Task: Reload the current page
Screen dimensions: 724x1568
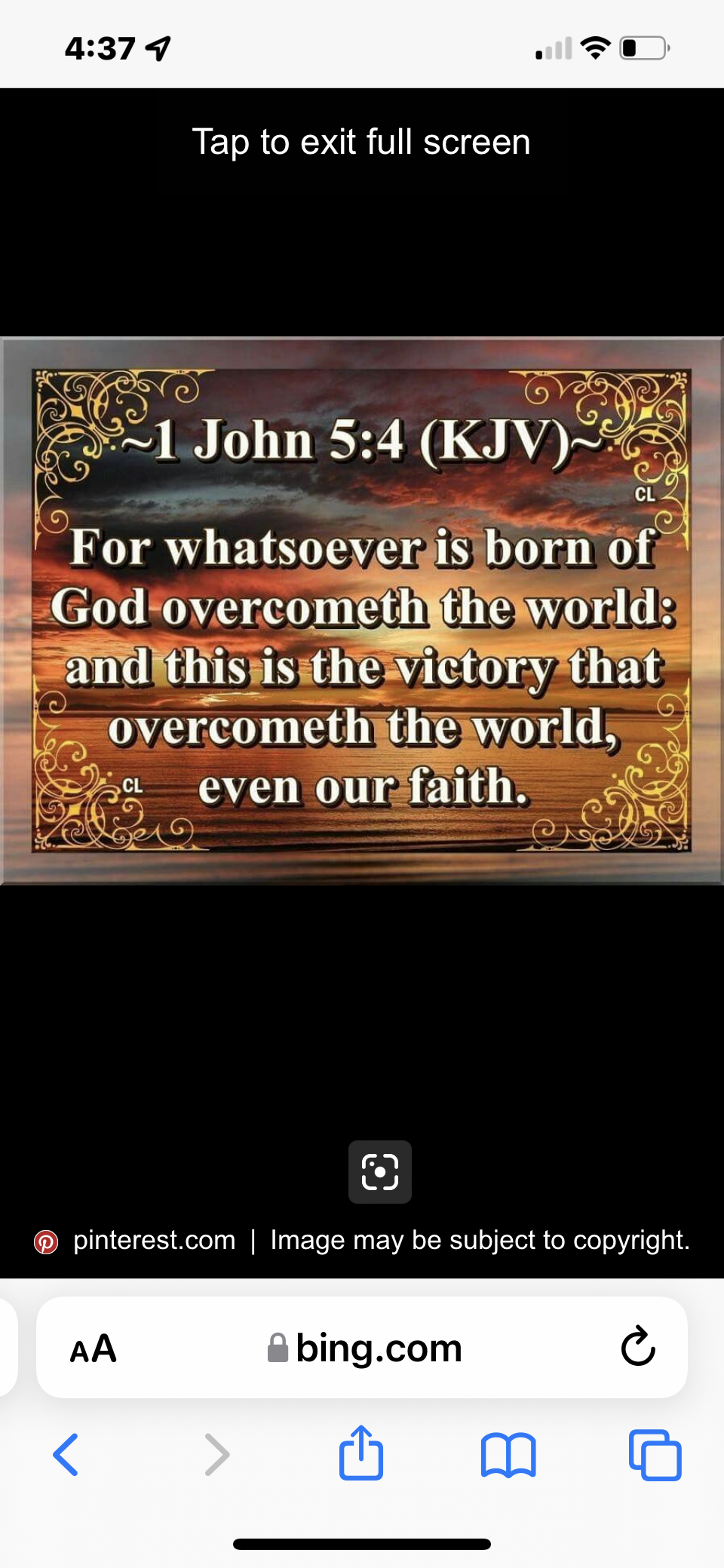Action: [x=637, y=1347]
